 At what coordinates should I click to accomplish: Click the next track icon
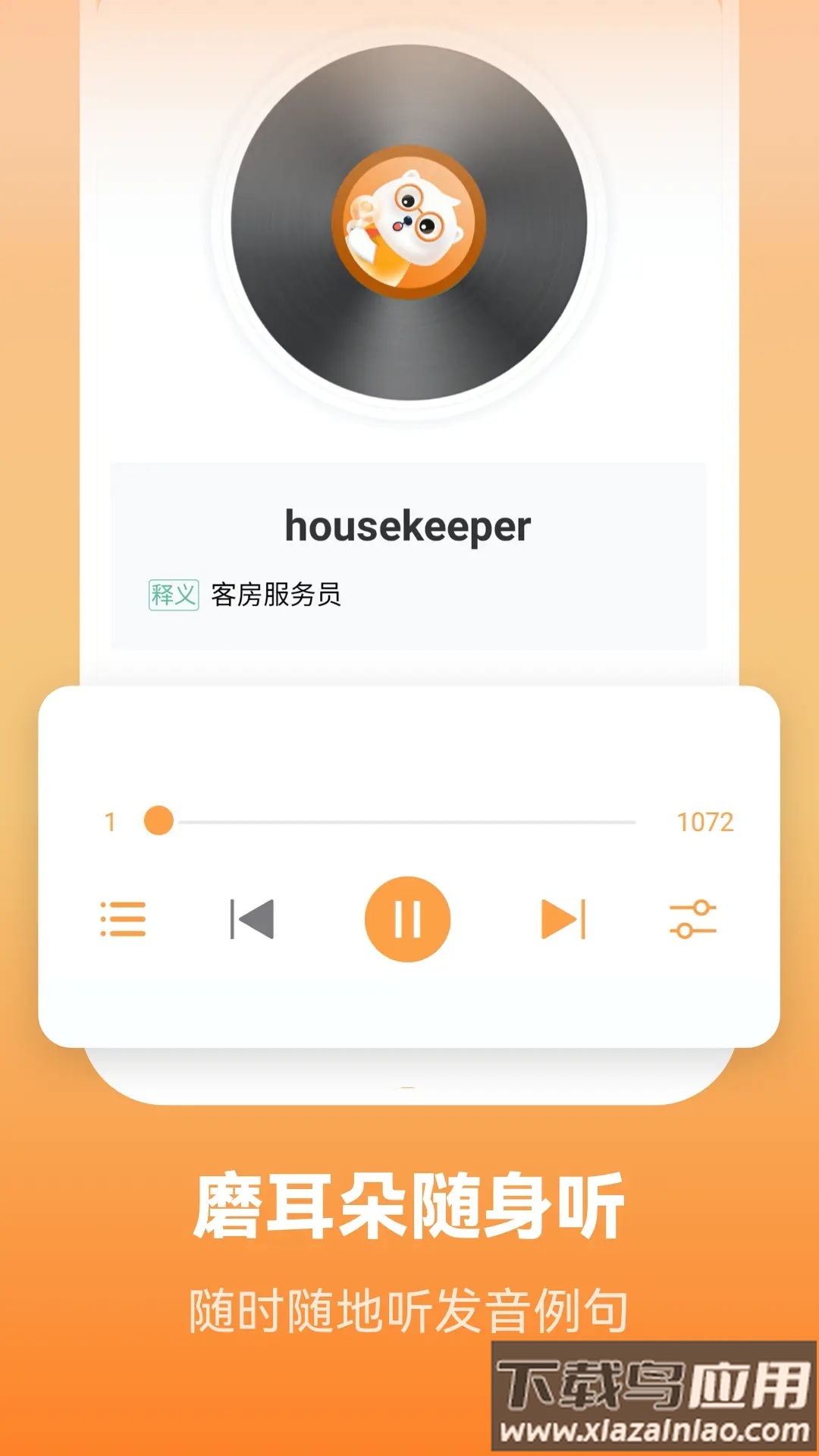tap(561, 920)
